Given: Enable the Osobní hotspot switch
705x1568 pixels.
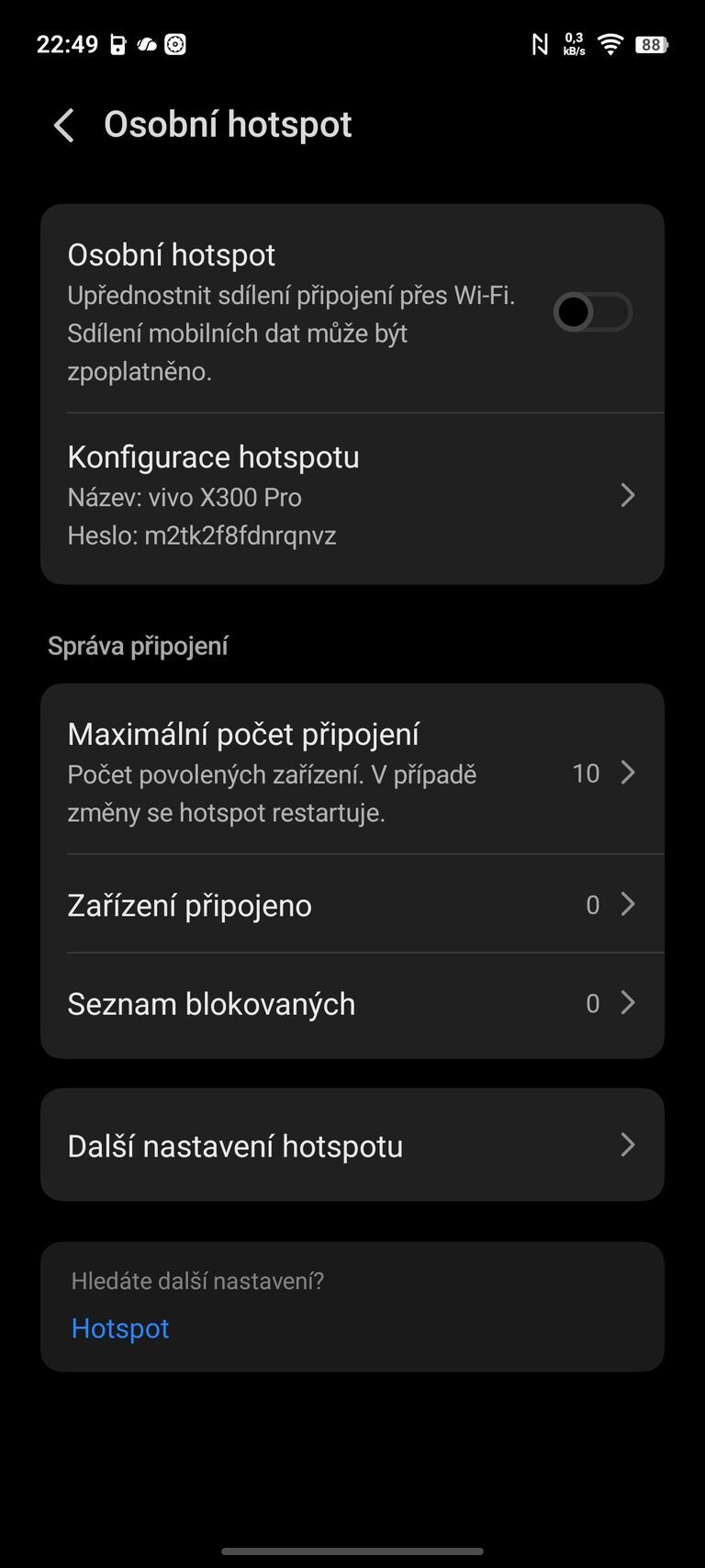Looking at the screenshot, I should tap(592, 312).
